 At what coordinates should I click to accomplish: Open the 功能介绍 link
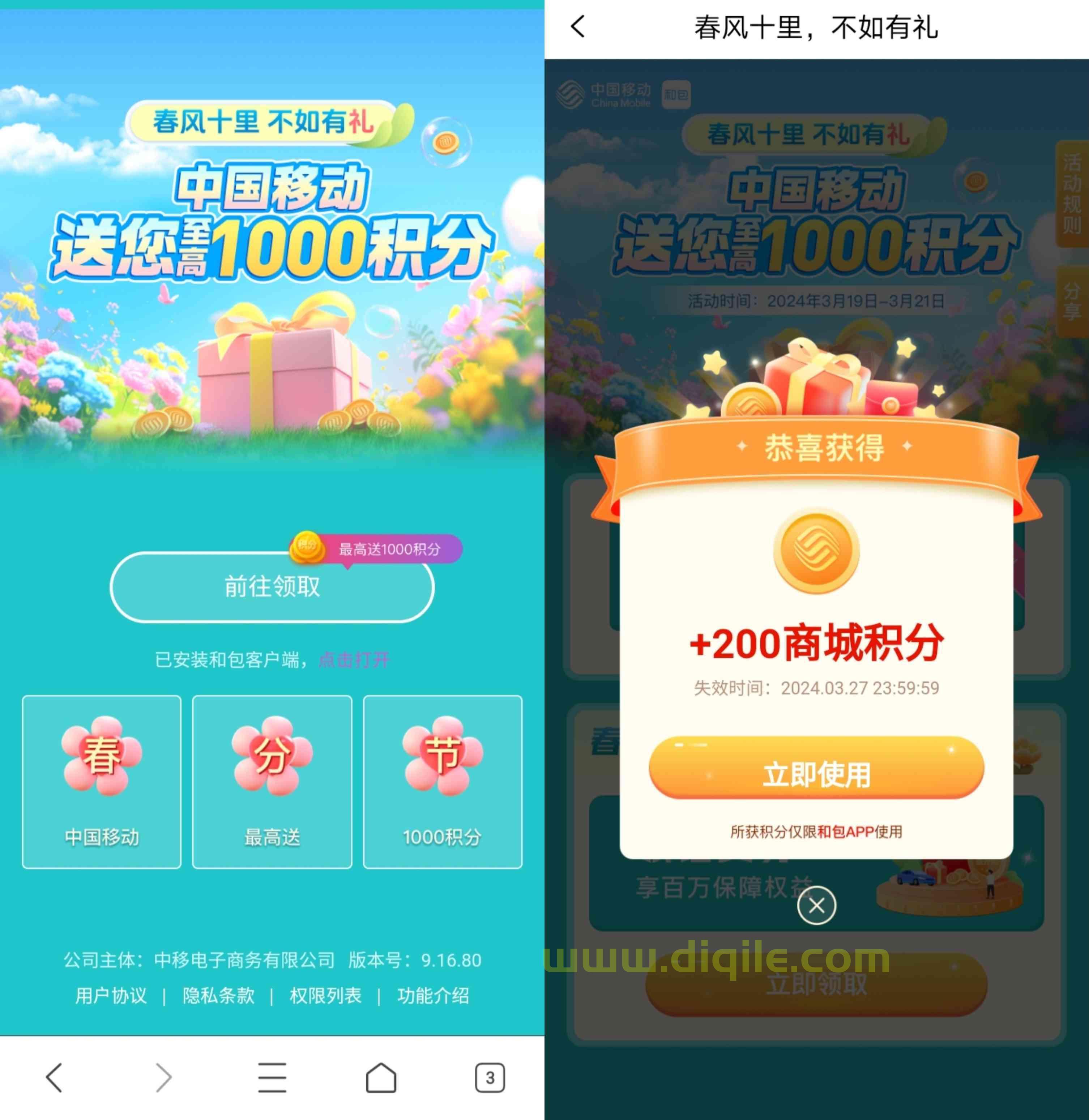[433, 996]
